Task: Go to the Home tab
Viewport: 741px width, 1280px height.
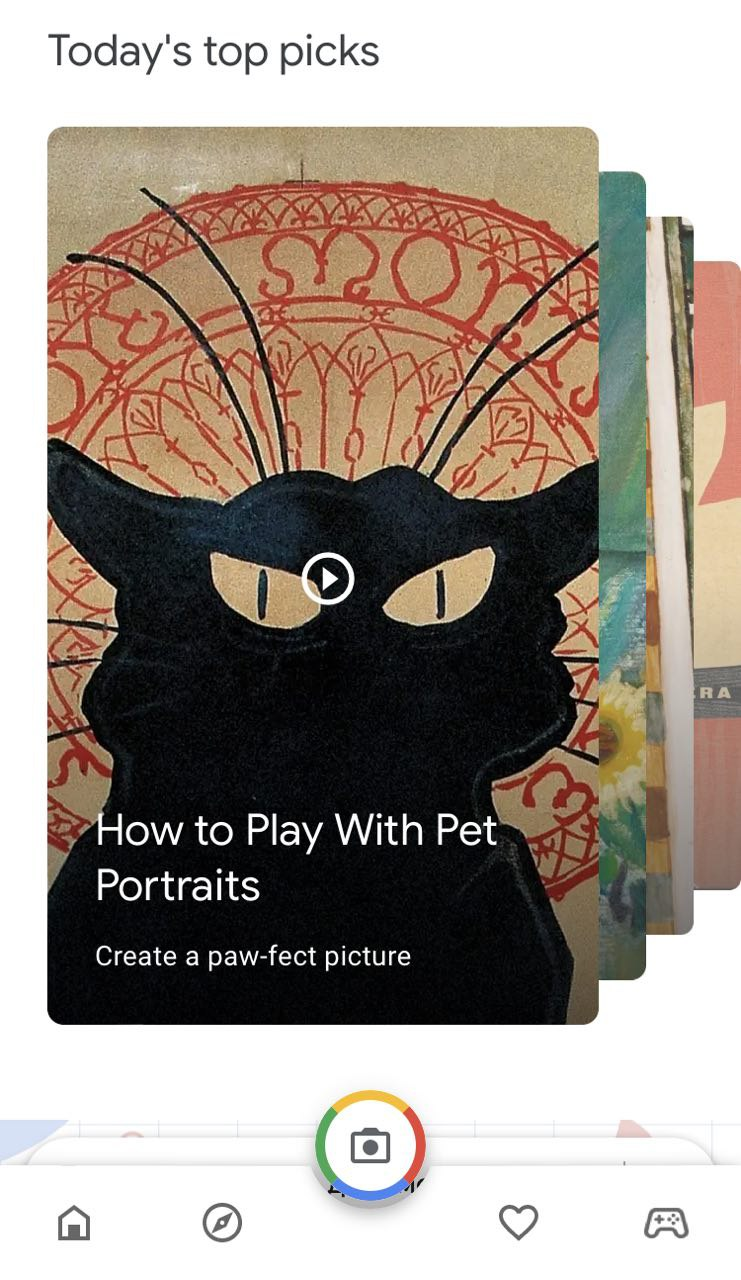Action: click(74, 1222)
